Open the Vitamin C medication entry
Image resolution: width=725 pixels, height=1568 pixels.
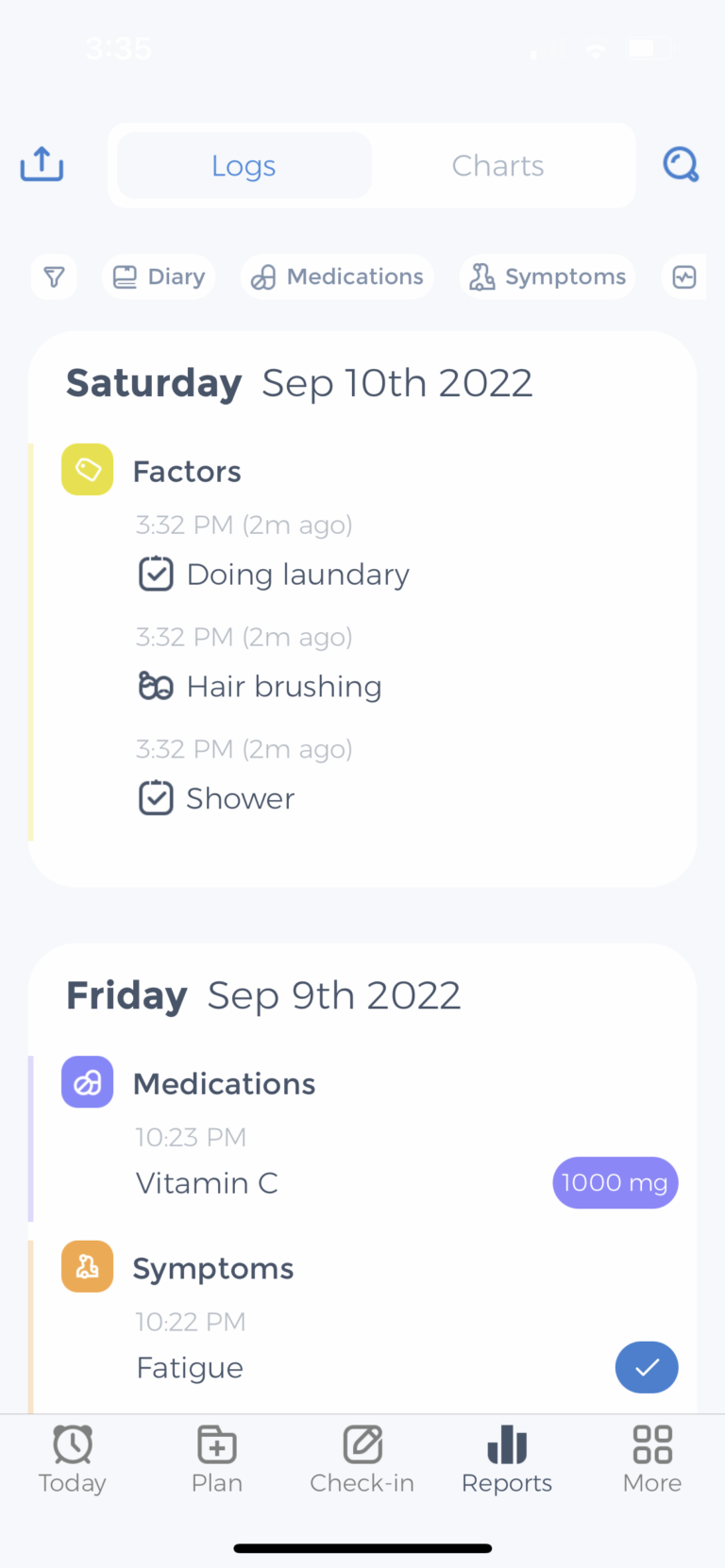click(x=208, y=1183)
